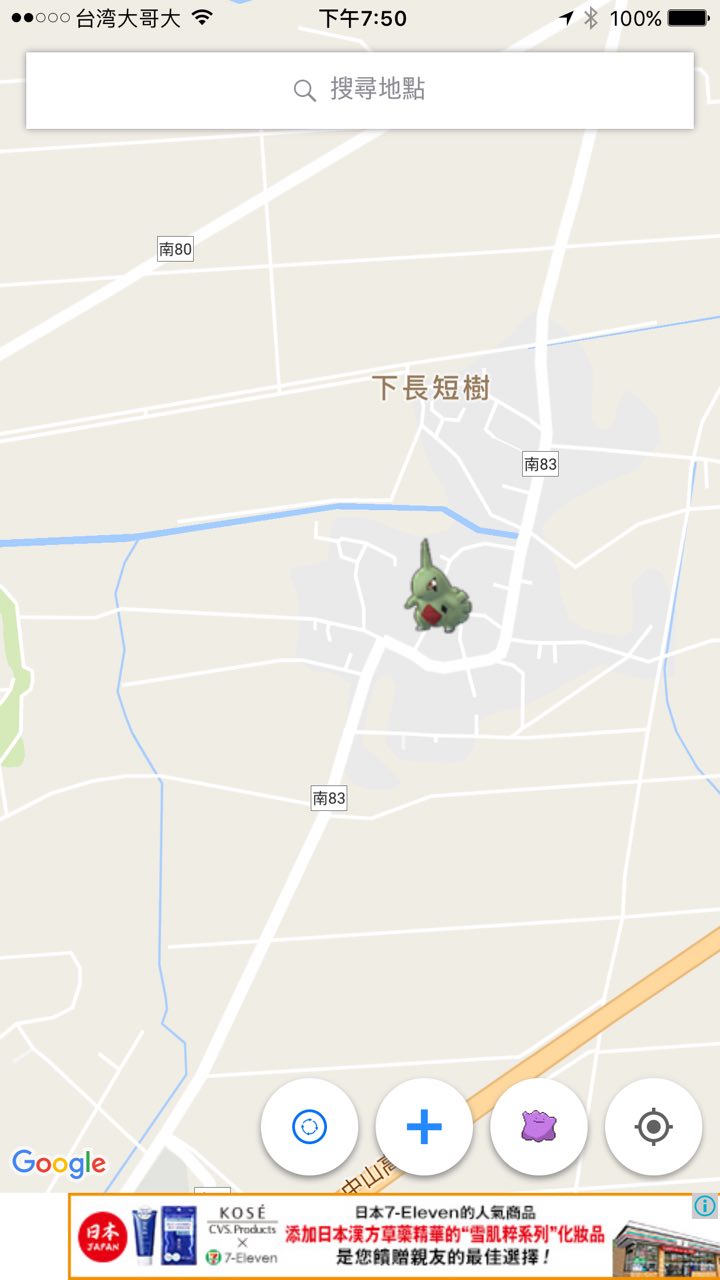720x1280 pixels.
Task: Tap the ad info icon
Action: point(705,1207)
